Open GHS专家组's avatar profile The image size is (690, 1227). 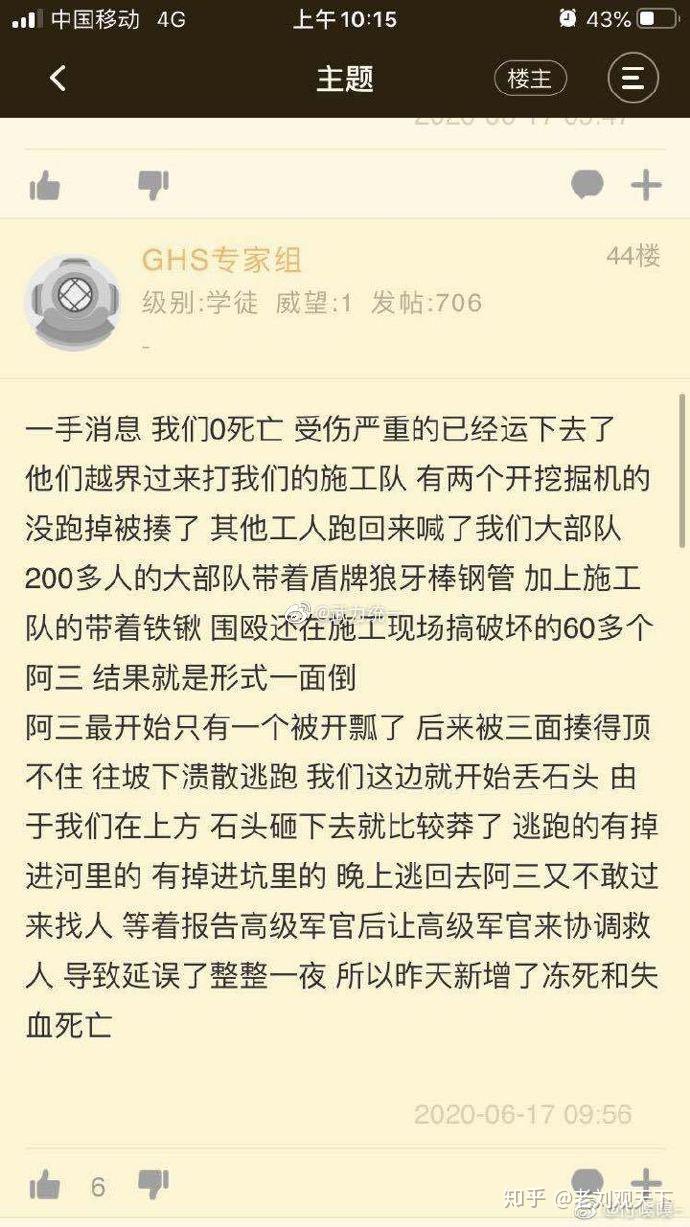click(72, 298)
